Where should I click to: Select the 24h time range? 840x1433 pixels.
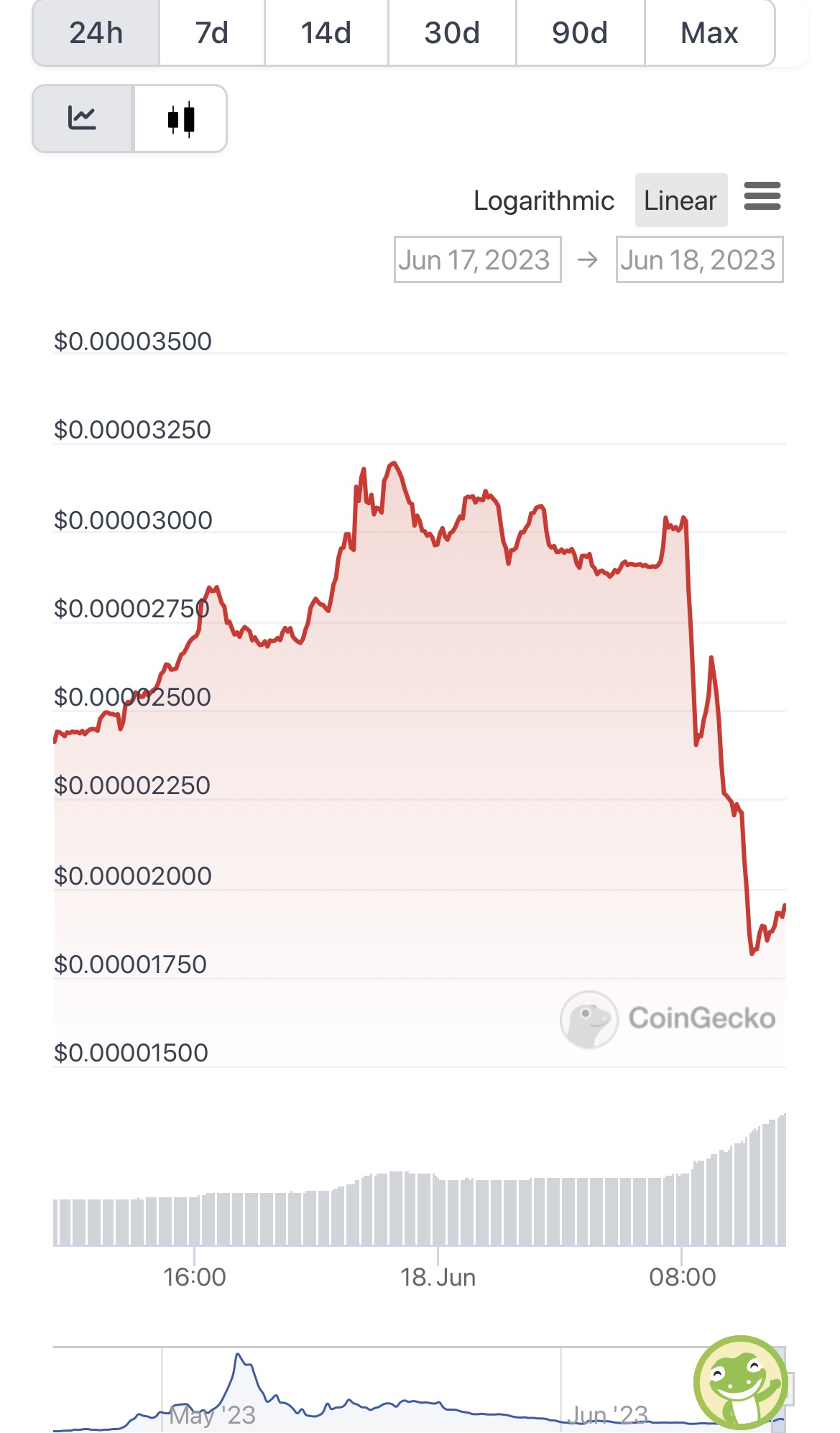96,33
